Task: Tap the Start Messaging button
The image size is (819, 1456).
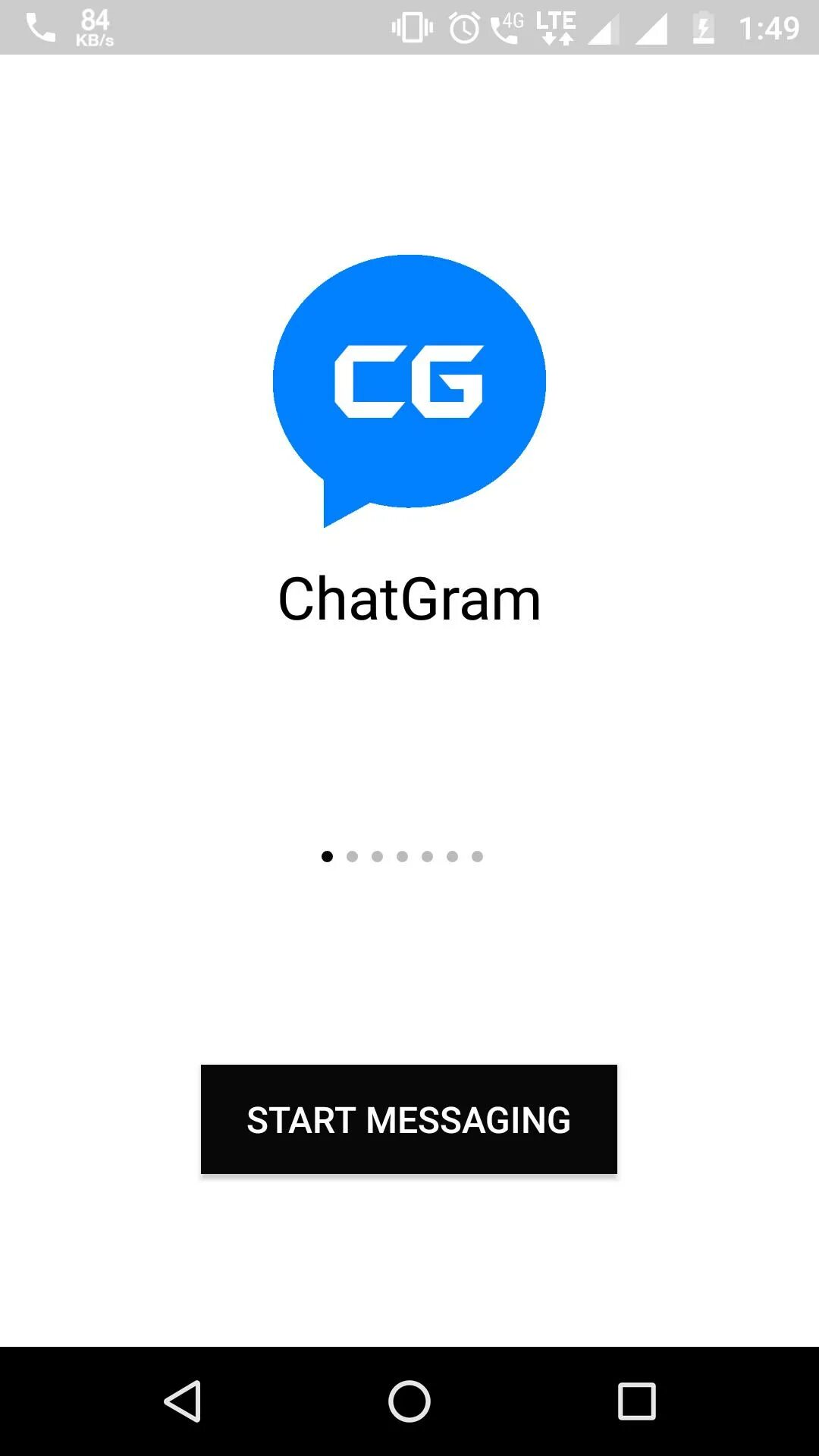Action: pos(409,1119)
